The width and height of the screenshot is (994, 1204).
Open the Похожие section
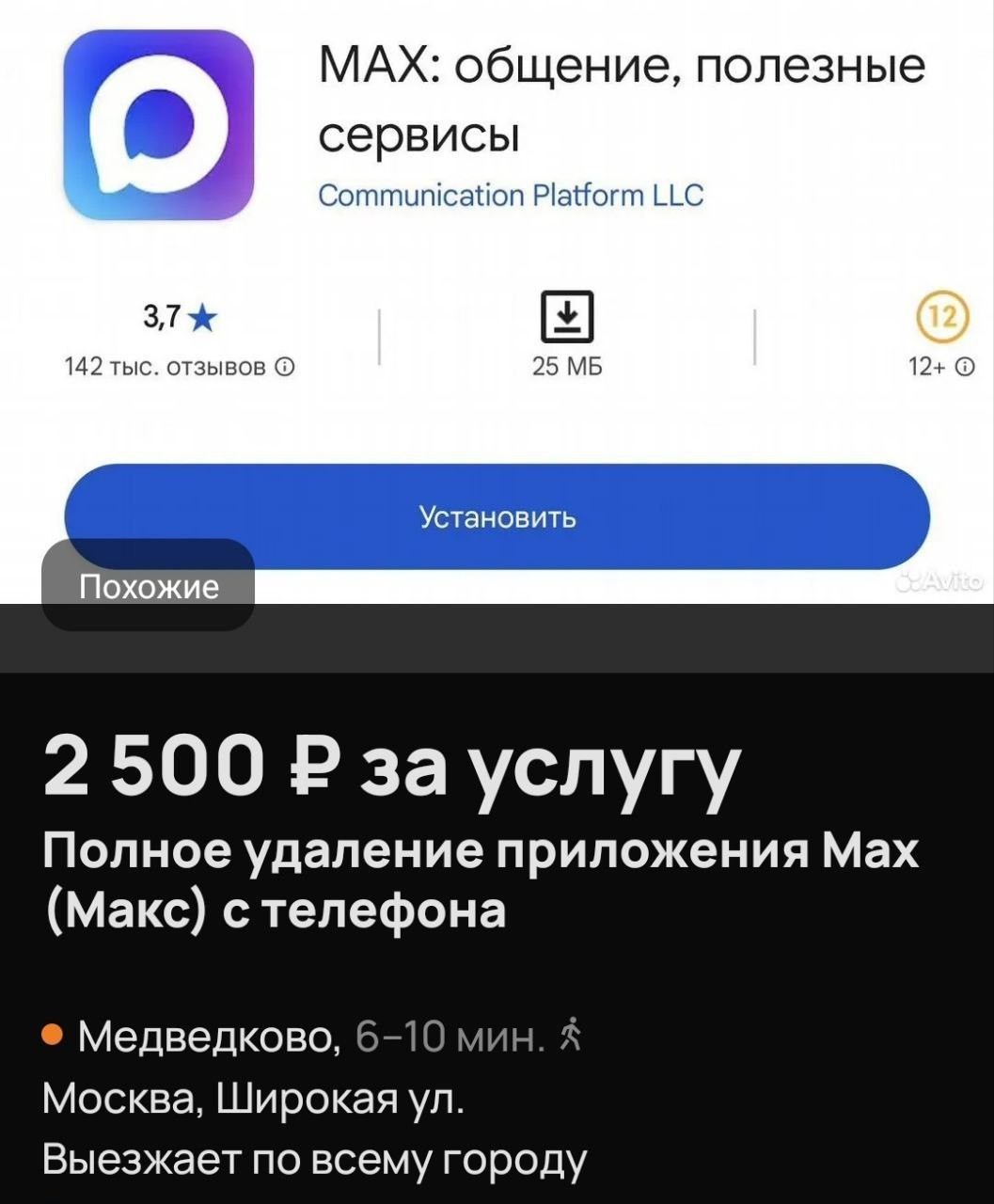point(148,586)
